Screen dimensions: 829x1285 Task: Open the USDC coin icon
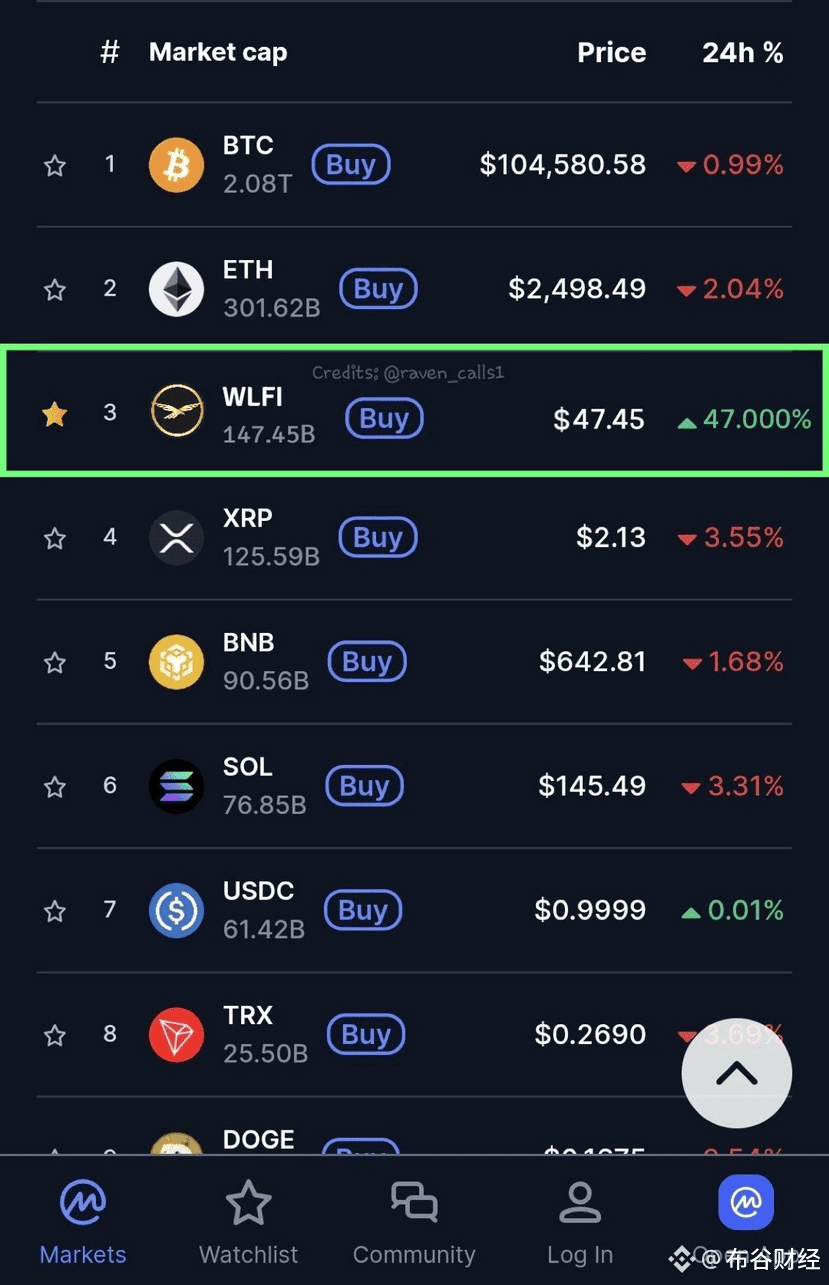tap(176, 910)
